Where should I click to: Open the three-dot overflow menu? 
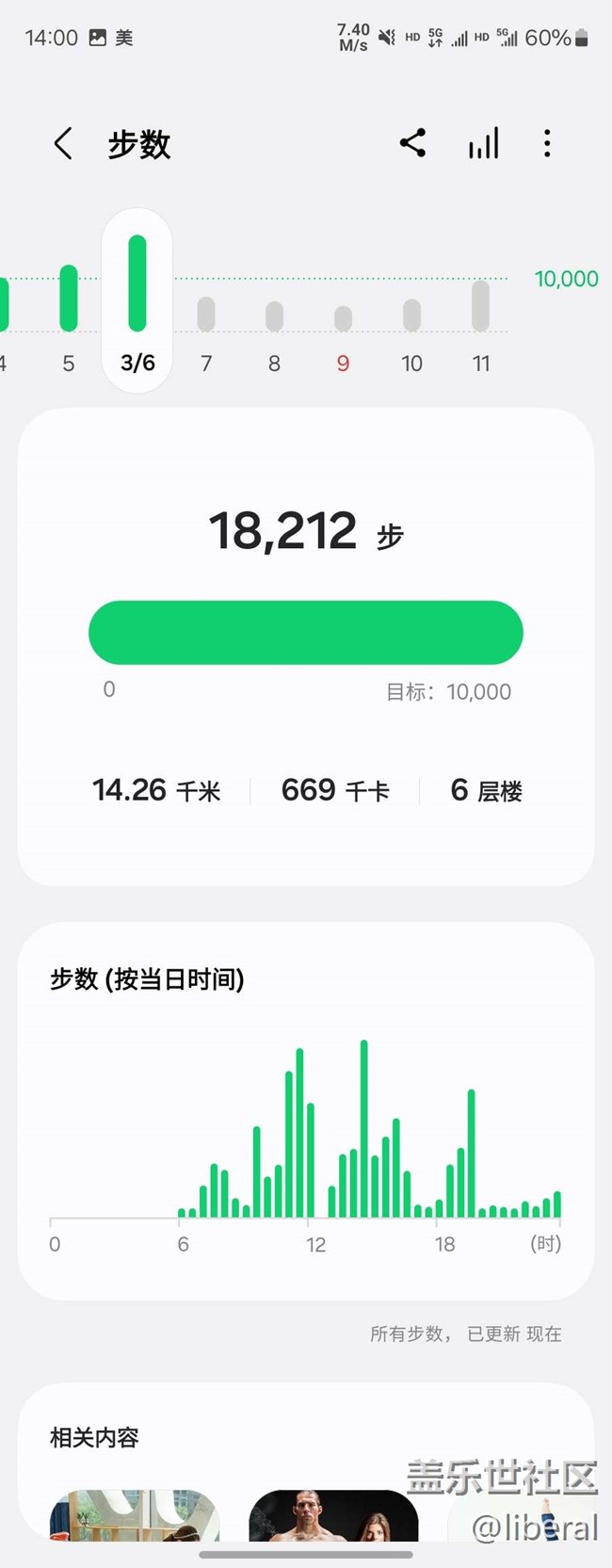(547, 143)
